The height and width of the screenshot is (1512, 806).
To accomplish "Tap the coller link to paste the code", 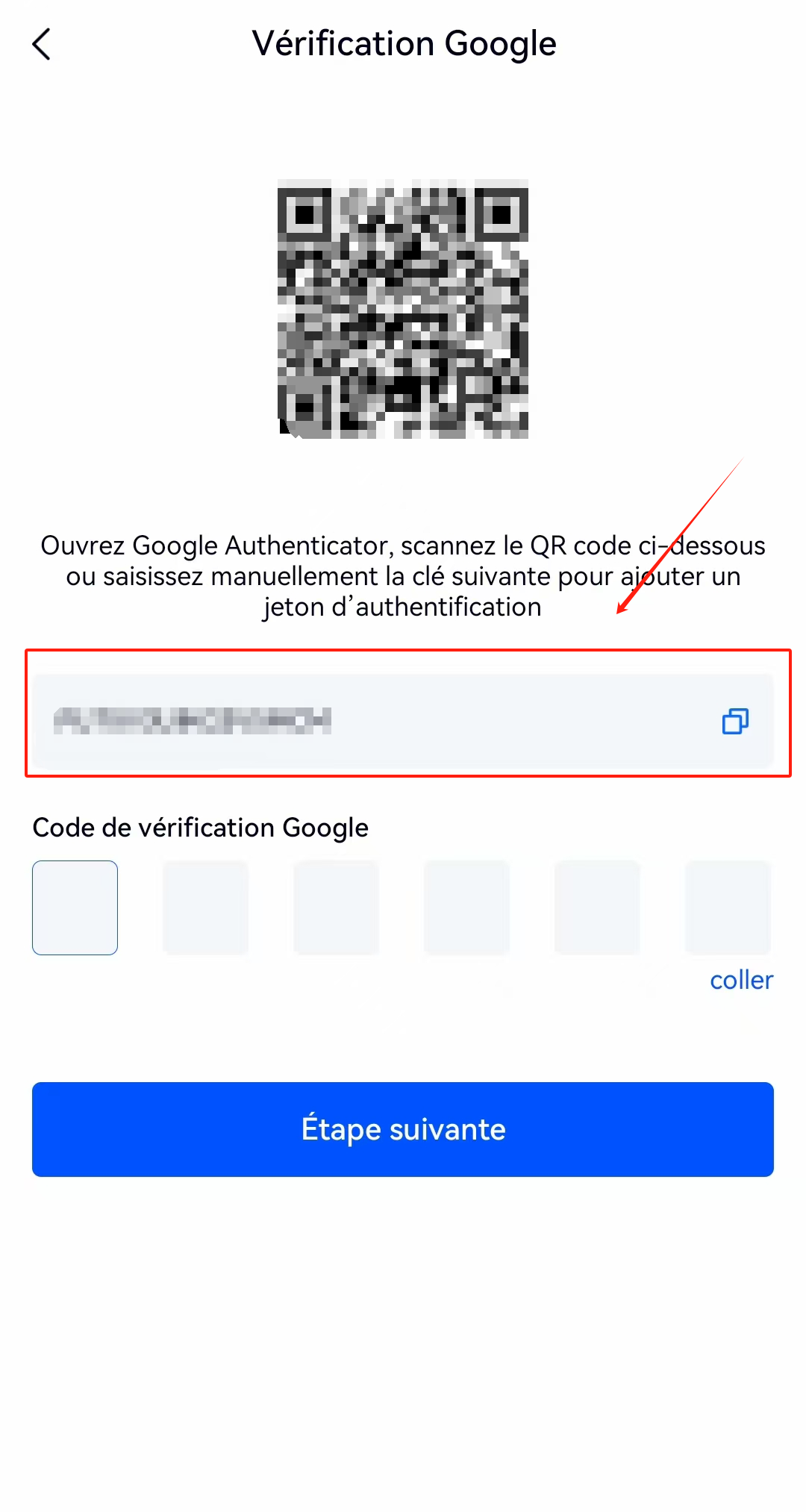I will (741, 980).
